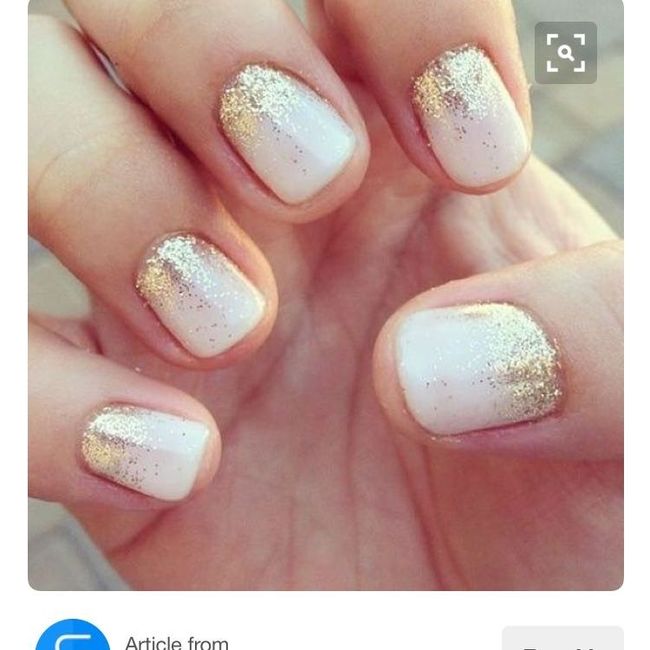Open visual search on the nail photo

click(565, 53)
